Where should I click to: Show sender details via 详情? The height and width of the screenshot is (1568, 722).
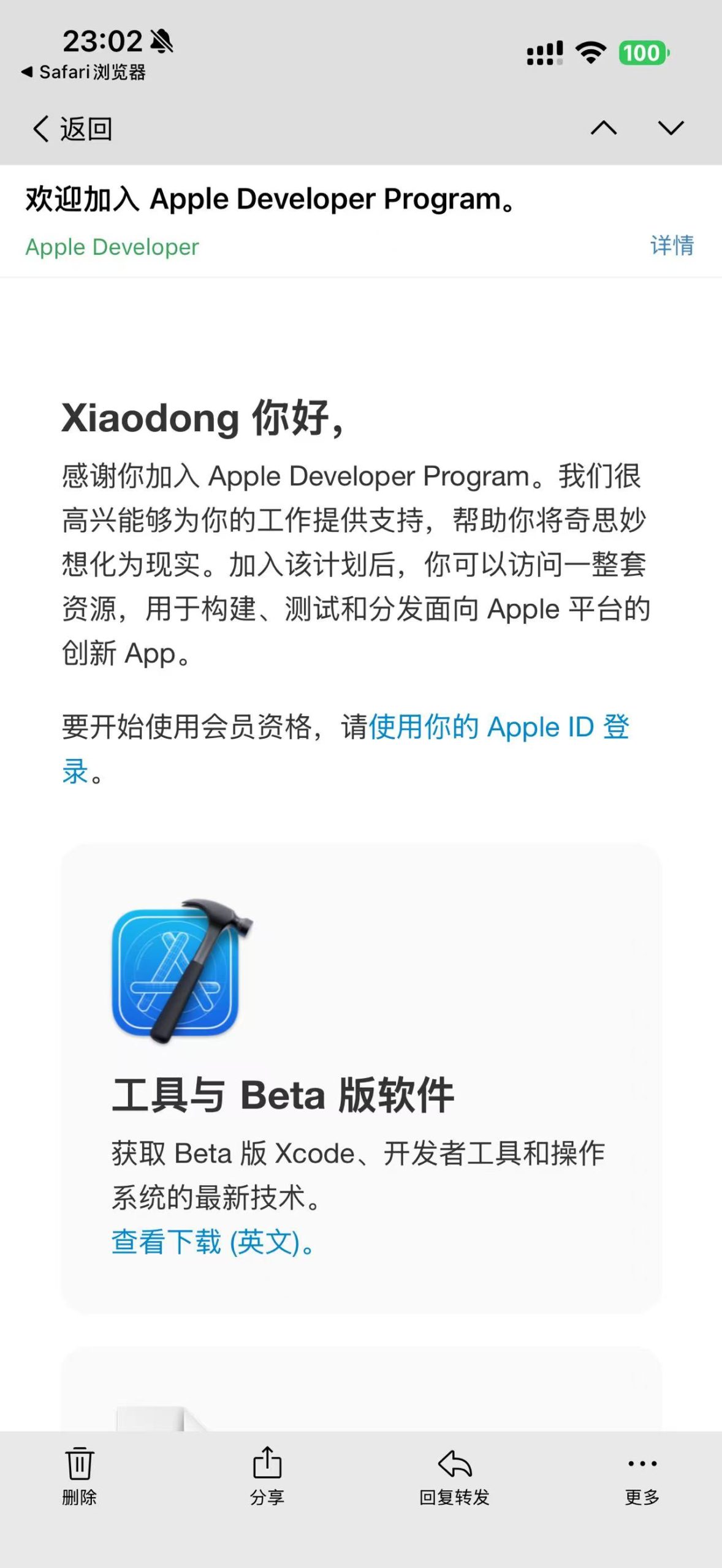(x=672, y=246)
